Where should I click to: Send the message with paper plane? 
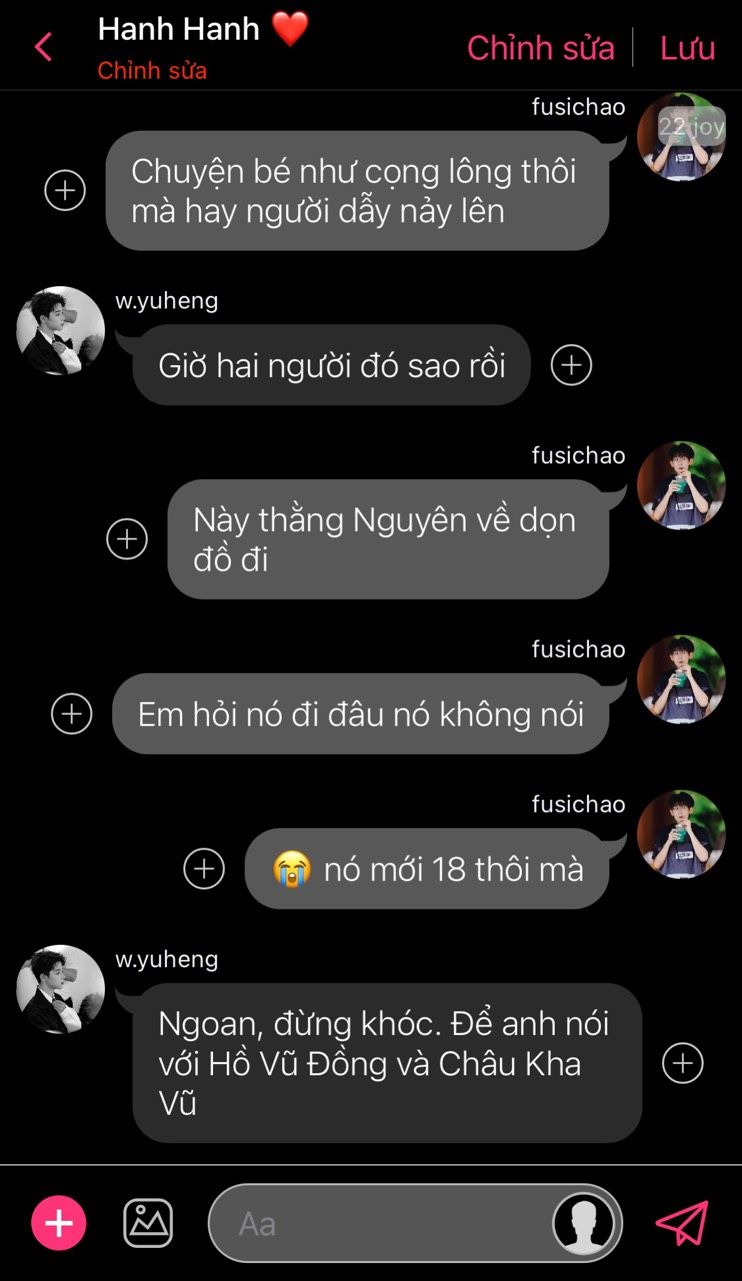click(682, 1223)
